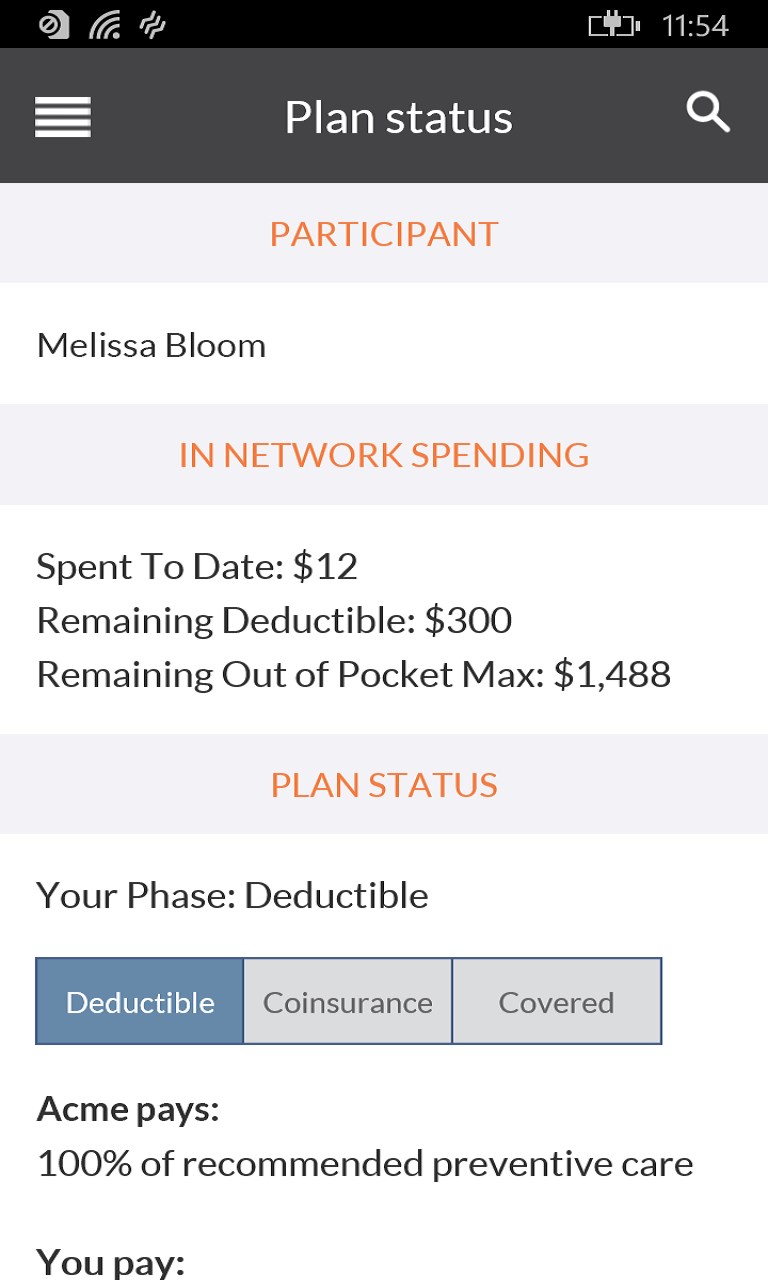Switch to the Coinsurance phase

(348, 1002)
